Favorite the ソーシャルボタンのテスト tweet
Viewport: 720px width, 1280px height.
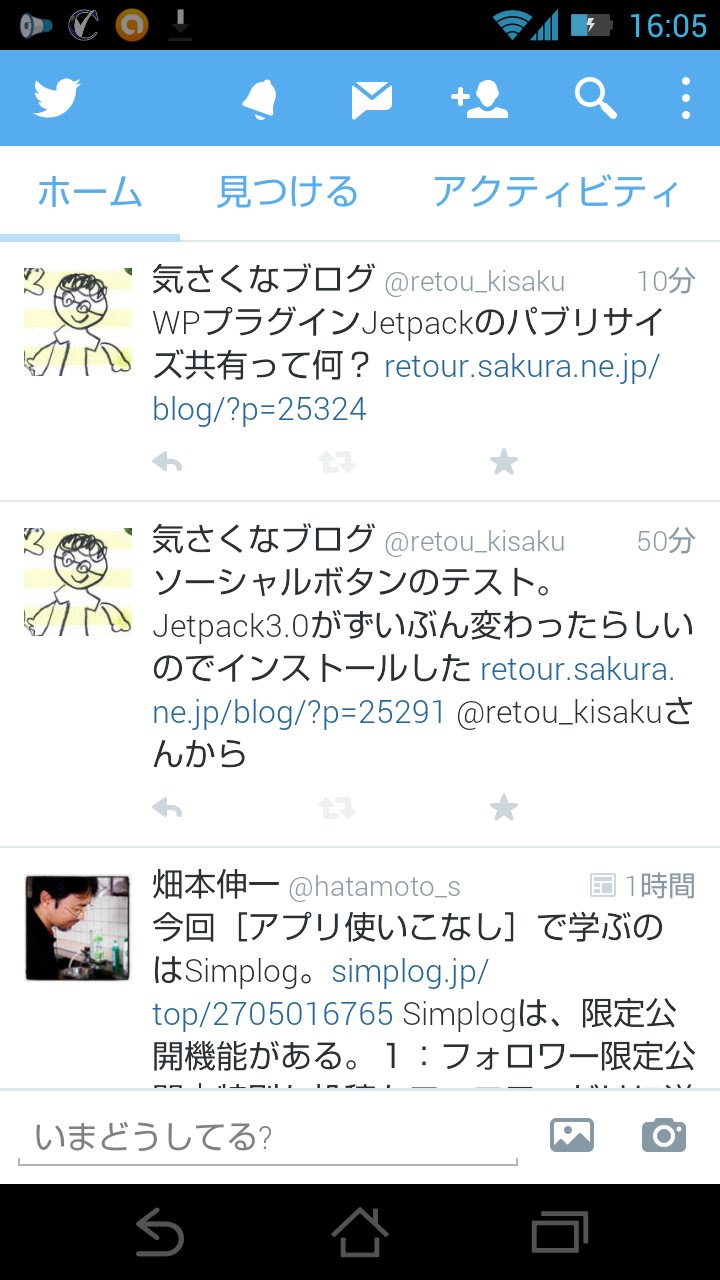[504, 808]
